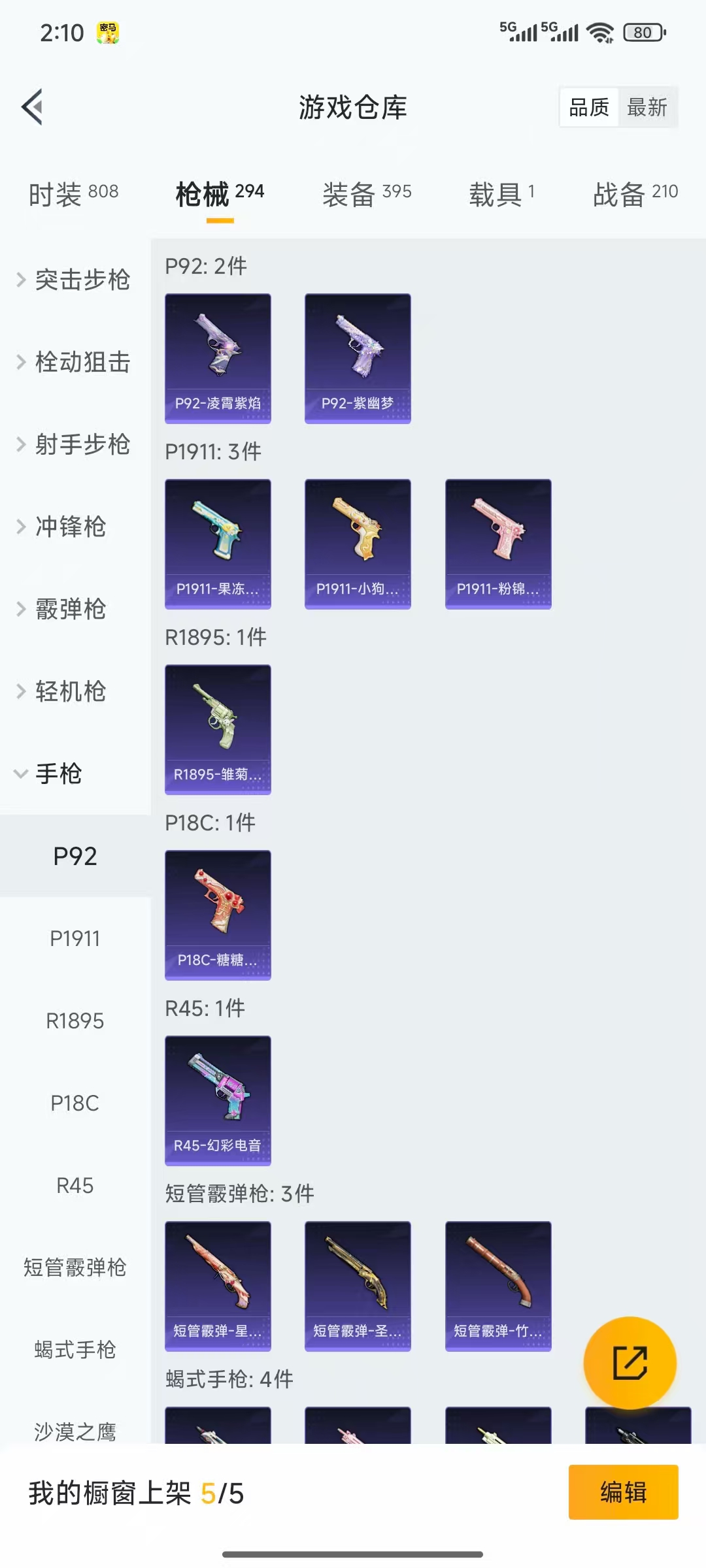Viewport: 706px width, 1568px height.
Task: Sort items by 最新
Action: [647, 107]
